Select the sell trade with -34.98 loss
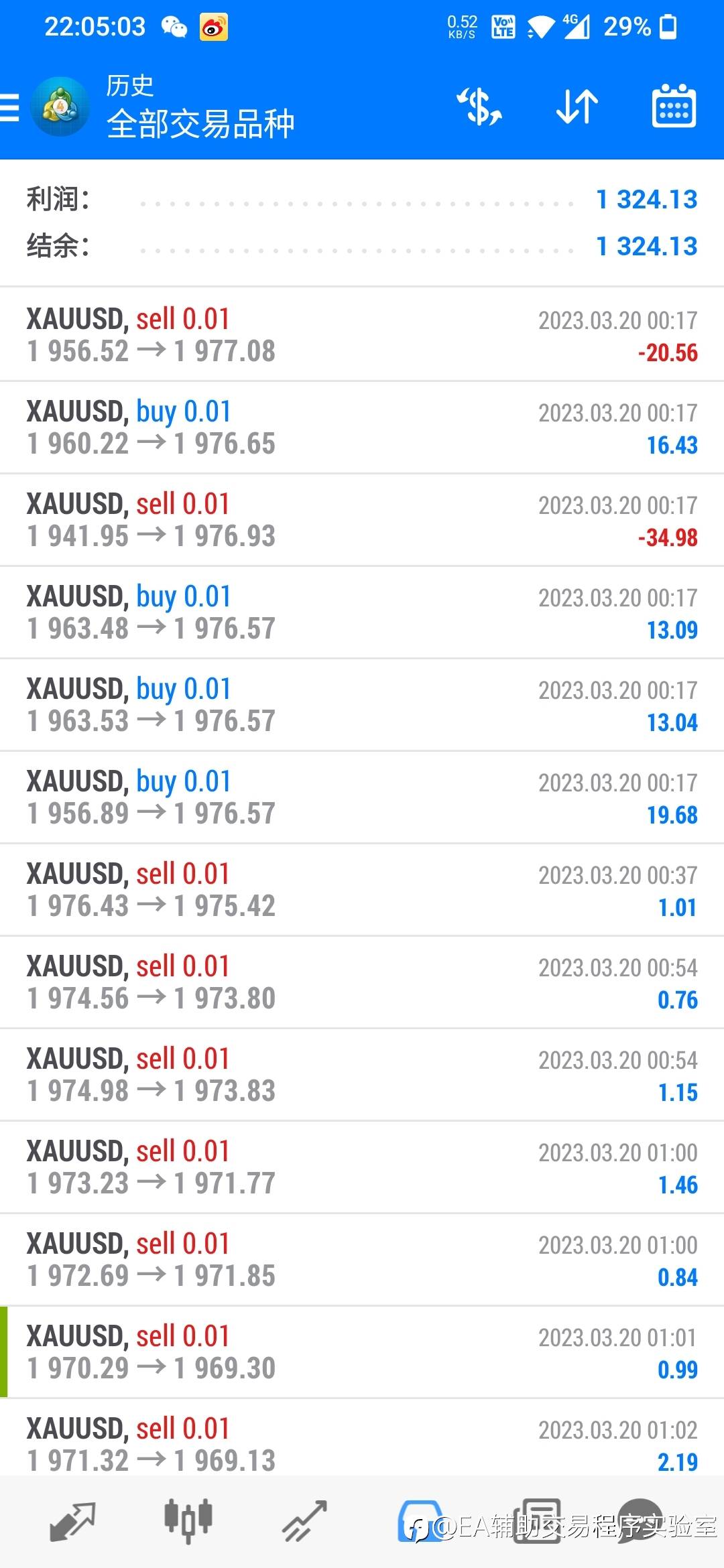Screen dimensions: 724x1568 point(362,519)
